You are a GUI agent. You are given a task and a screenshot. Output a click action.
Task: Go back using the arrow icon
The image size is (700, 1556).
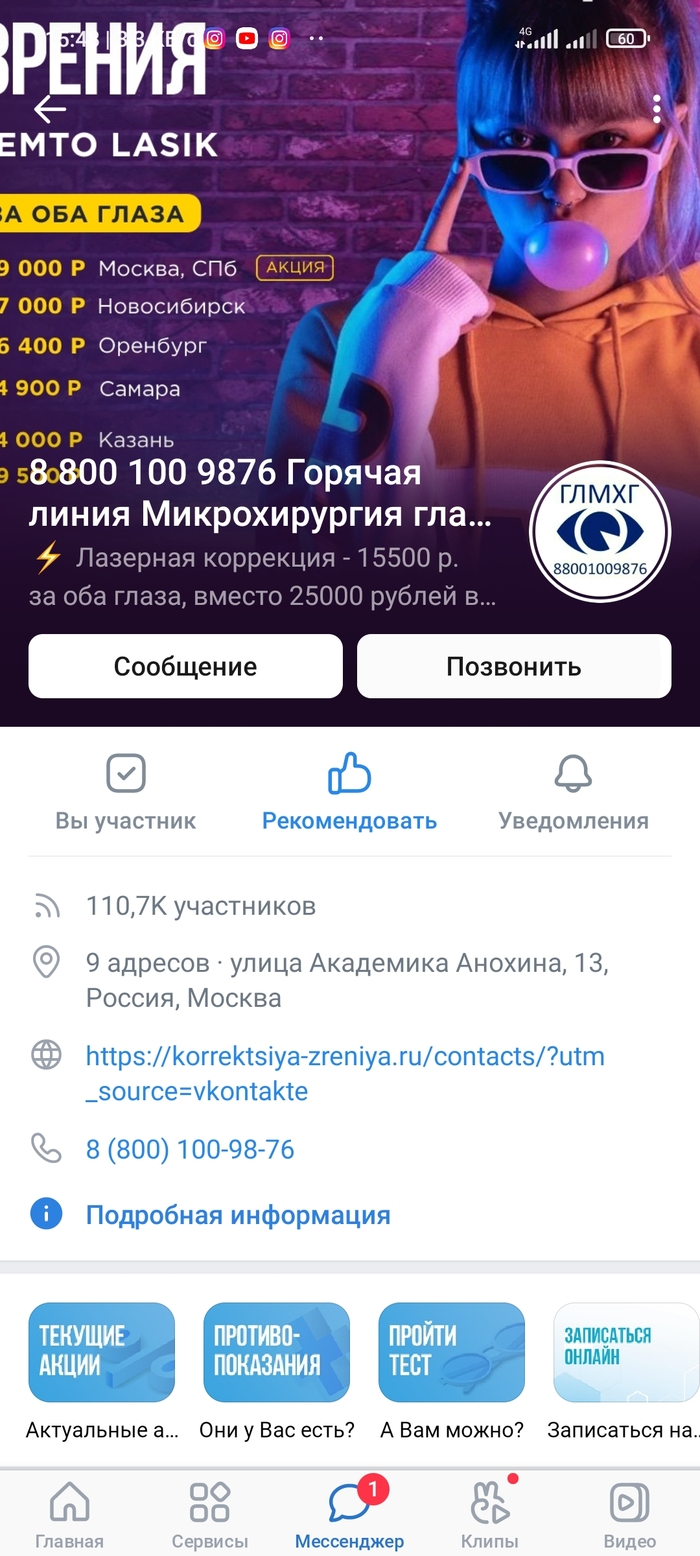(x=49, y=109)
